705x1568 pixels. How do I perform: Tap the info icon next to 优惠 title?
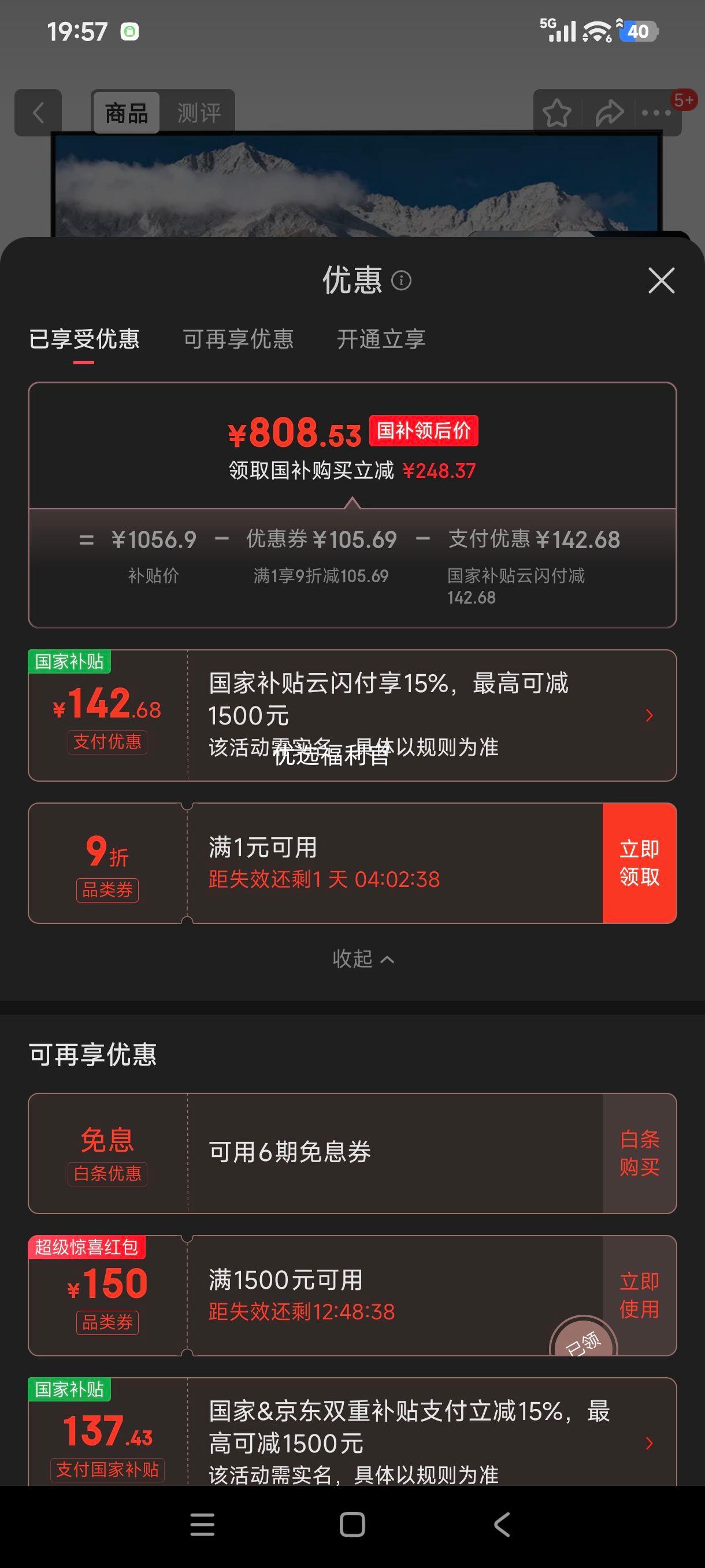401,282
